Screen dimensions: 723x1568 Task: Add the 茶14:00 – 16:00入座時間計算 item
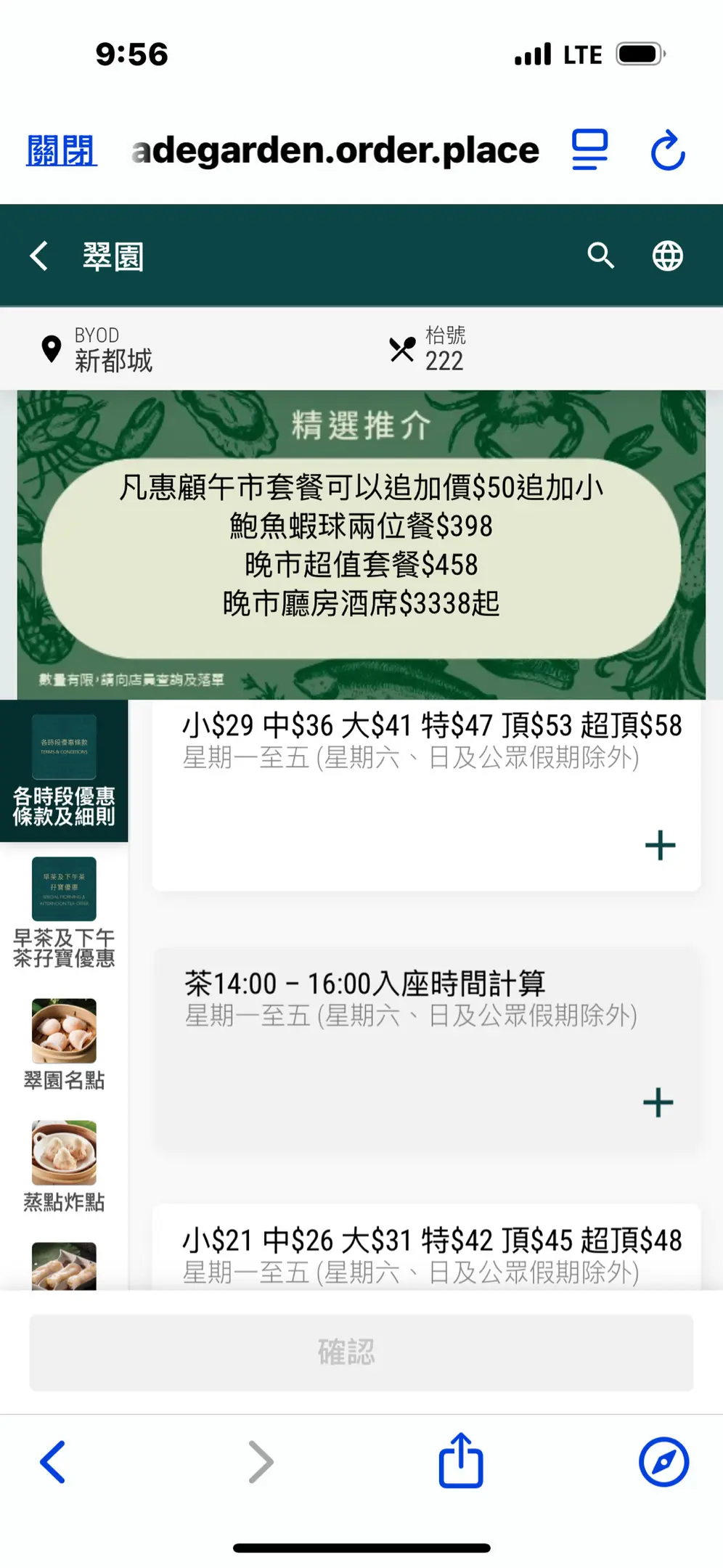click(x=658, y=1103)
